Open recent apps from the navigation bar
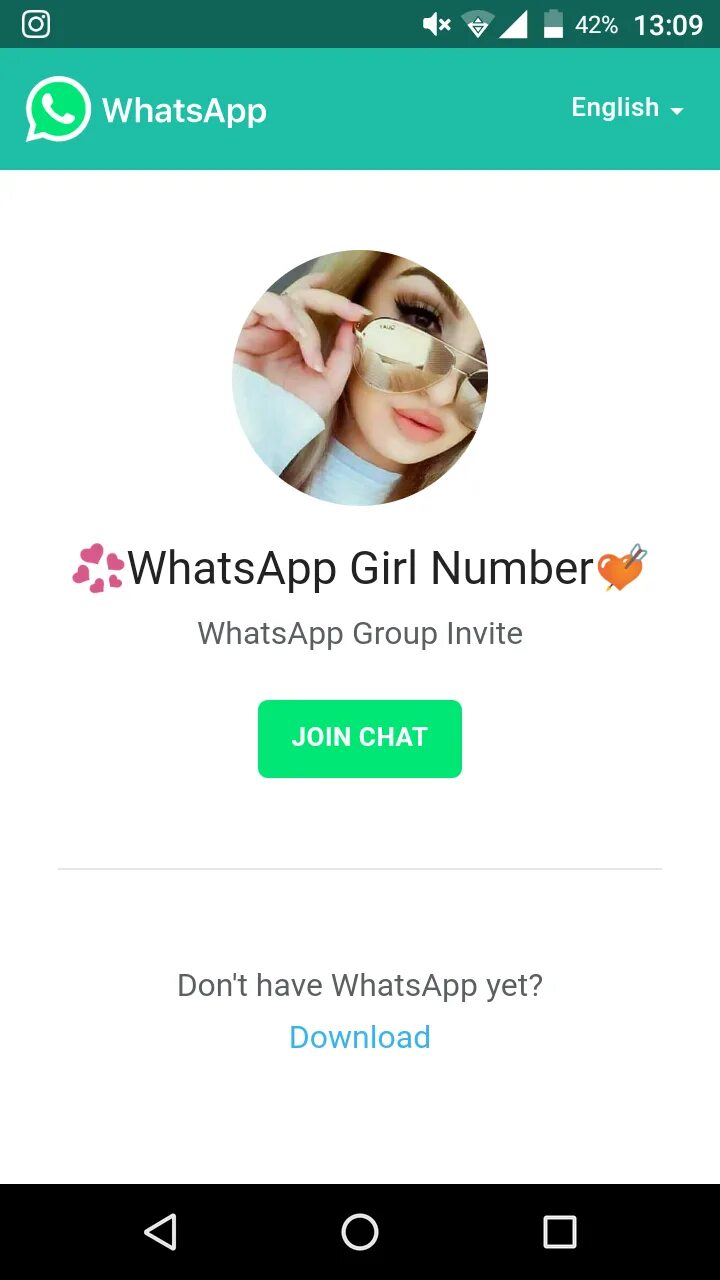Viewport: 720px width, 1280px height. pos(560,1232)
